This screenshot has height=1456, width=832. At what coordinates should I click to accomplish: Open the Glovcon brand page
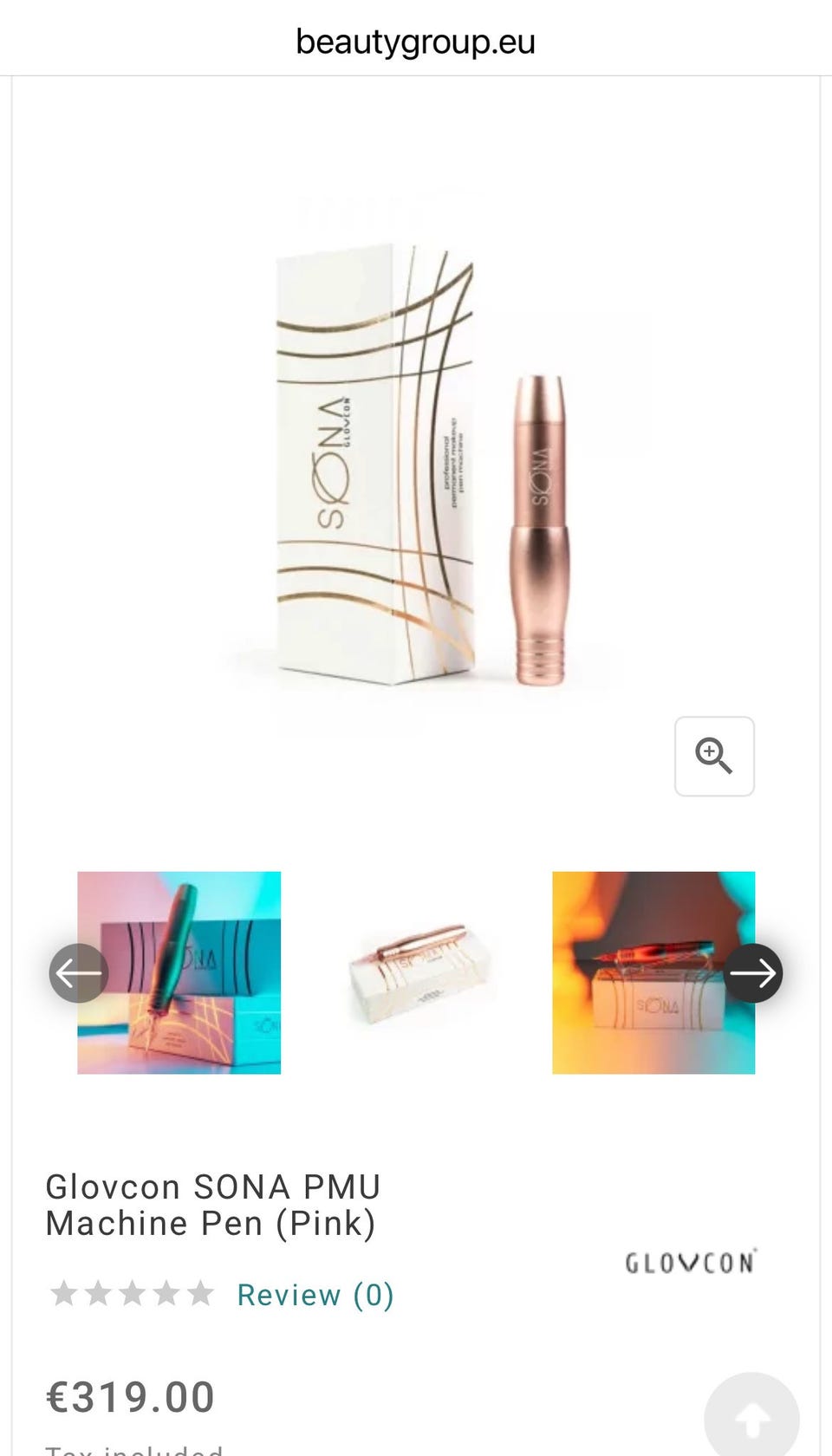[x=690, y=1262]
